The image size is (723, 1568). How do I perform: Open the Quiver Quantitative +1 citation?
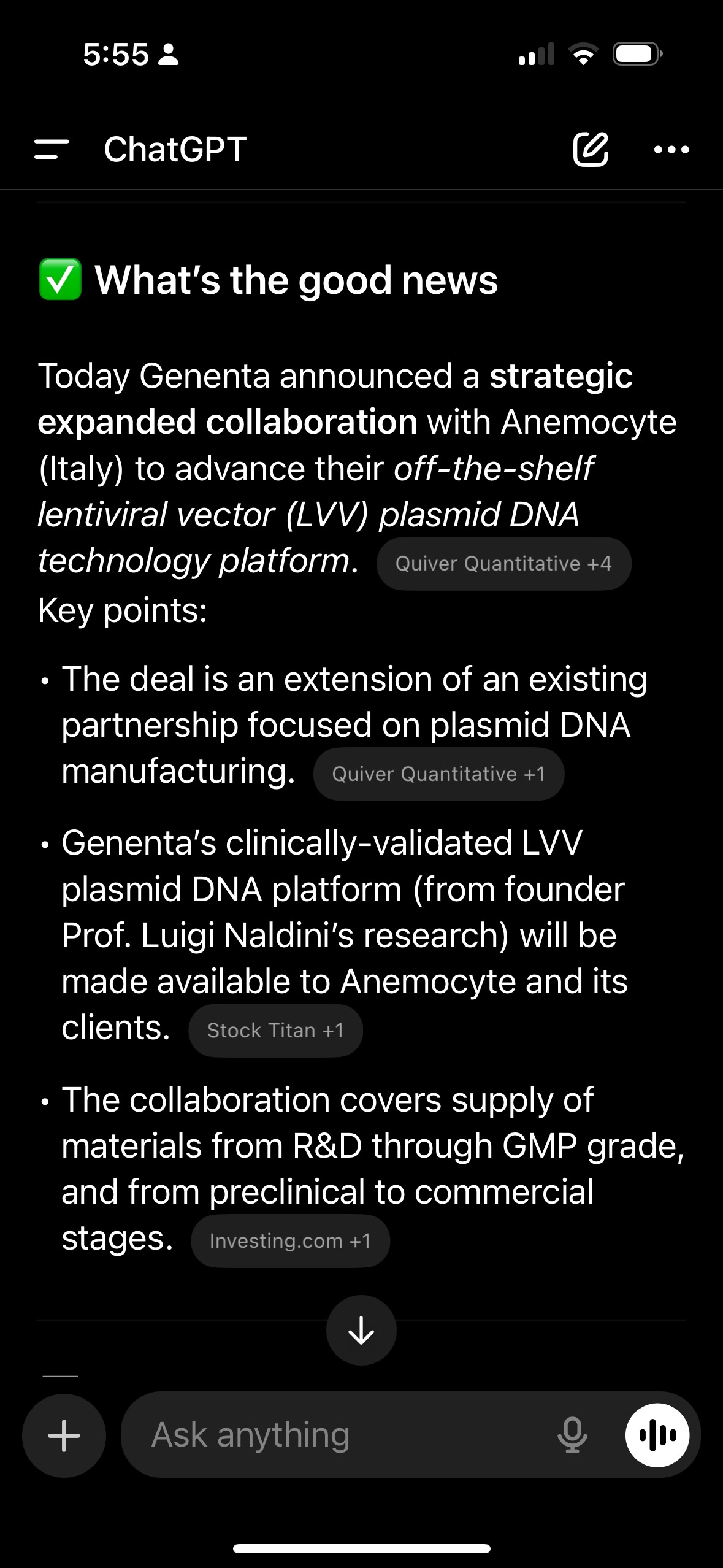(x=438, y=774)
